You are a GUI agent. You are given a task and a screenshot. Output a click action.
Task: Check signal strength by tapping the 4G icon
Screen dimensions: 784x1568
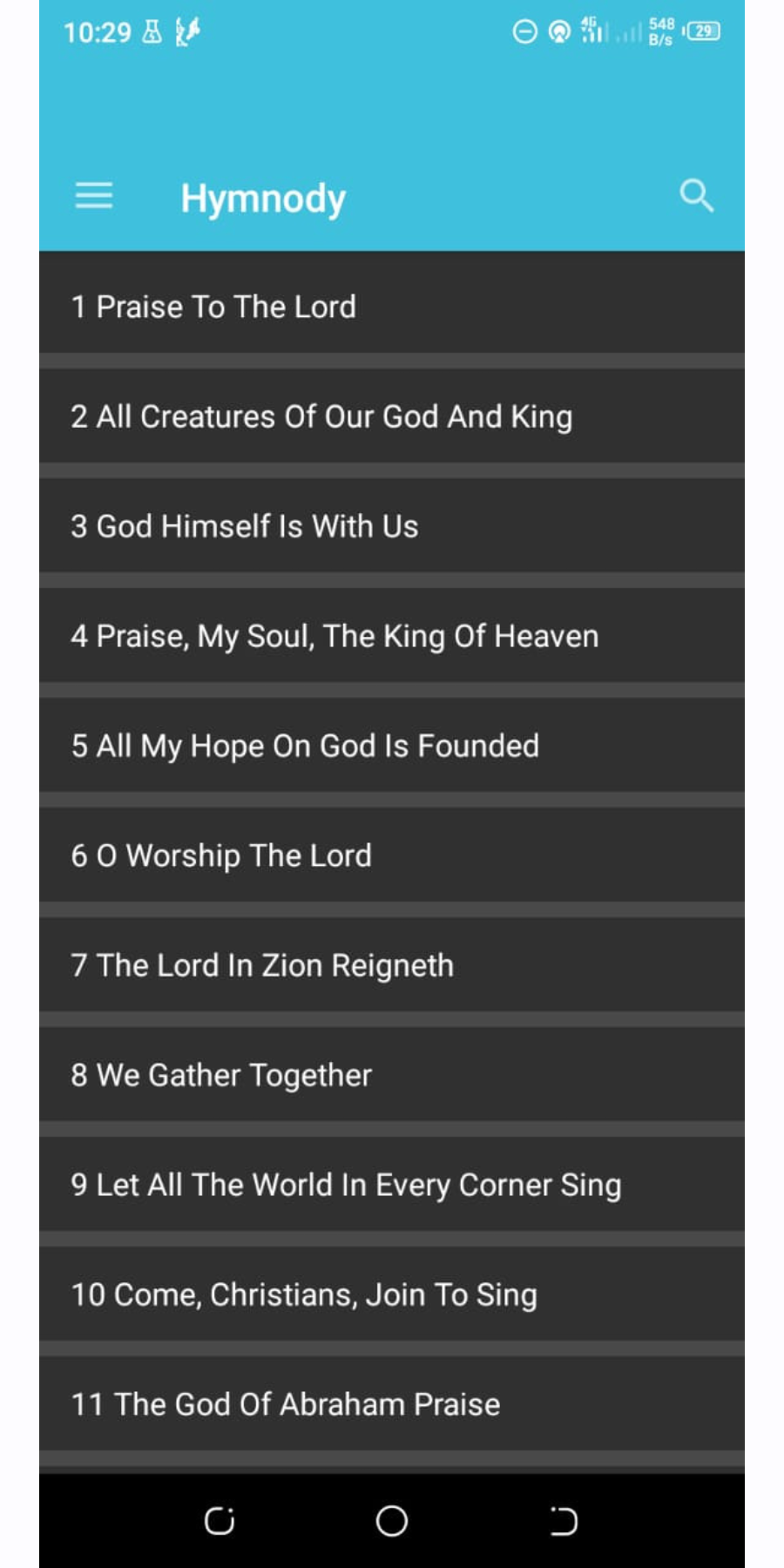591,31
